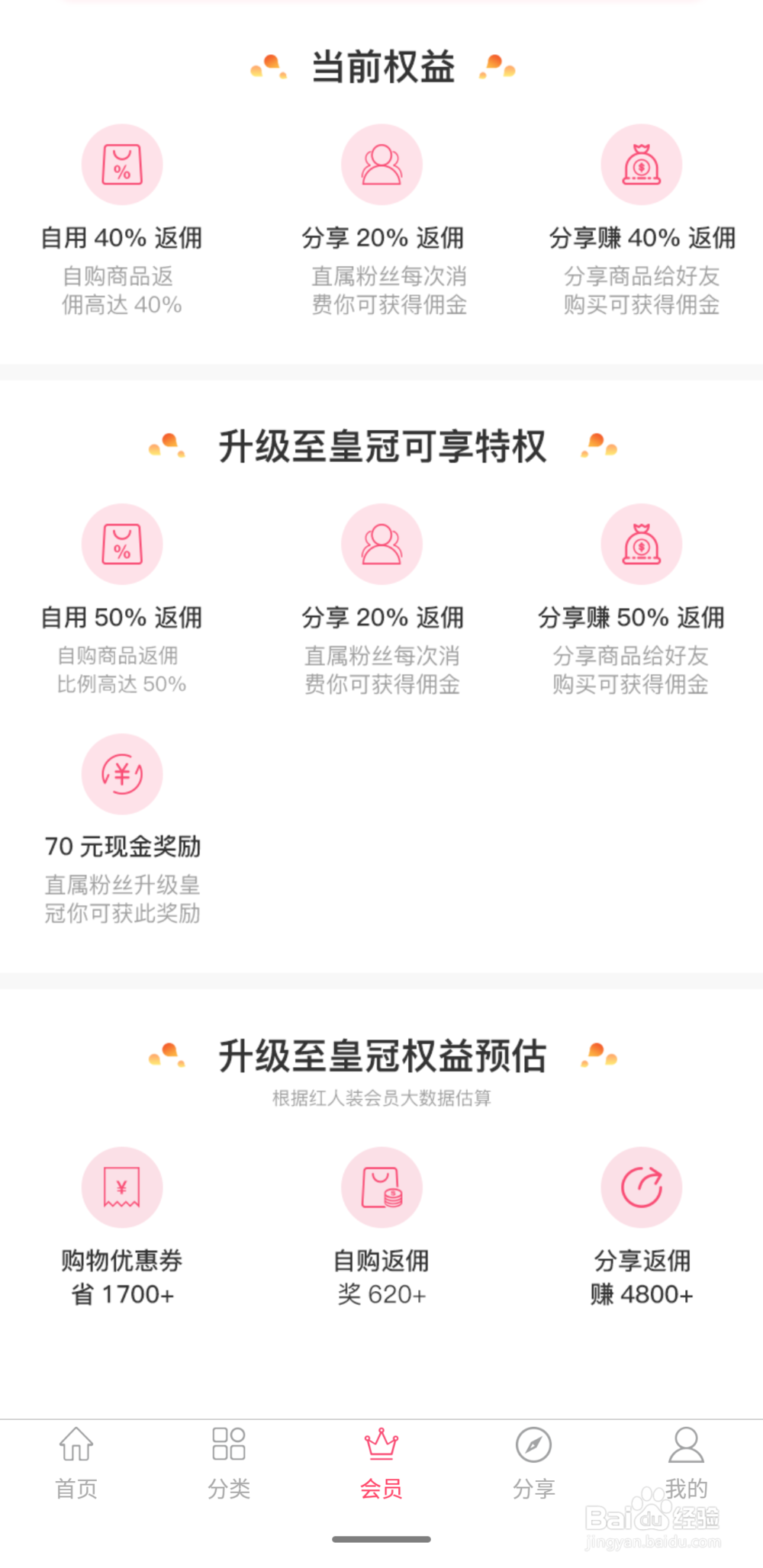Click the 分享 20% 返佣 fans icon

[x=381, y=164]
